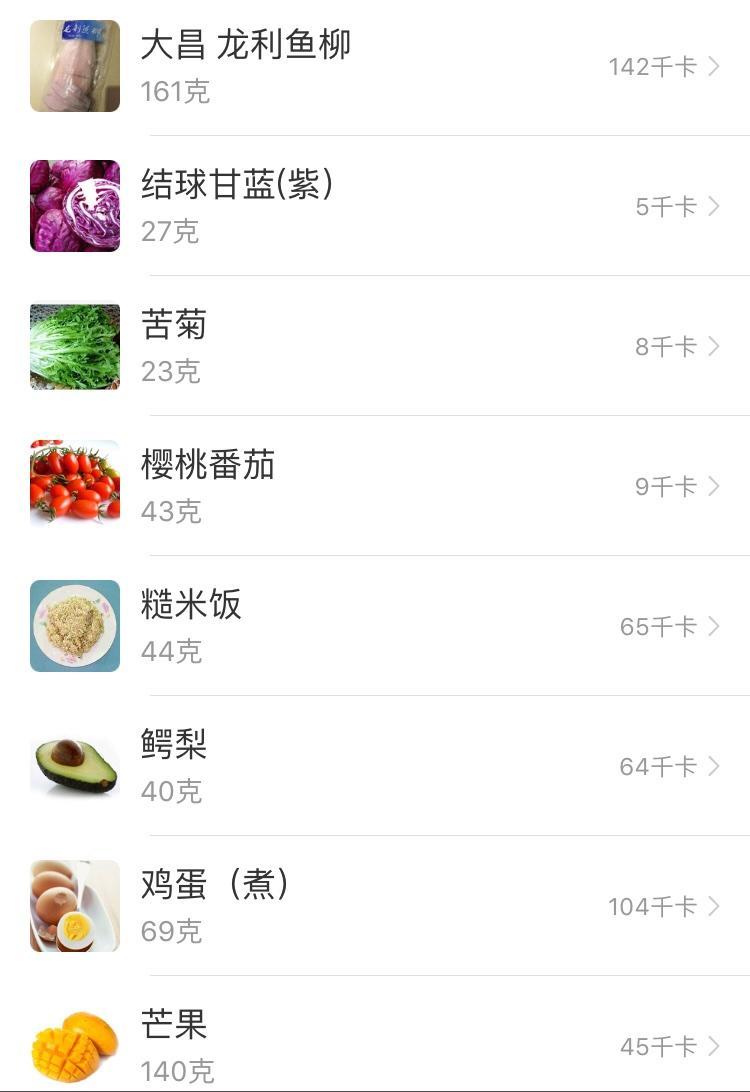Open the 鸡蛋（煮）entry

click(x=712, y=905)
